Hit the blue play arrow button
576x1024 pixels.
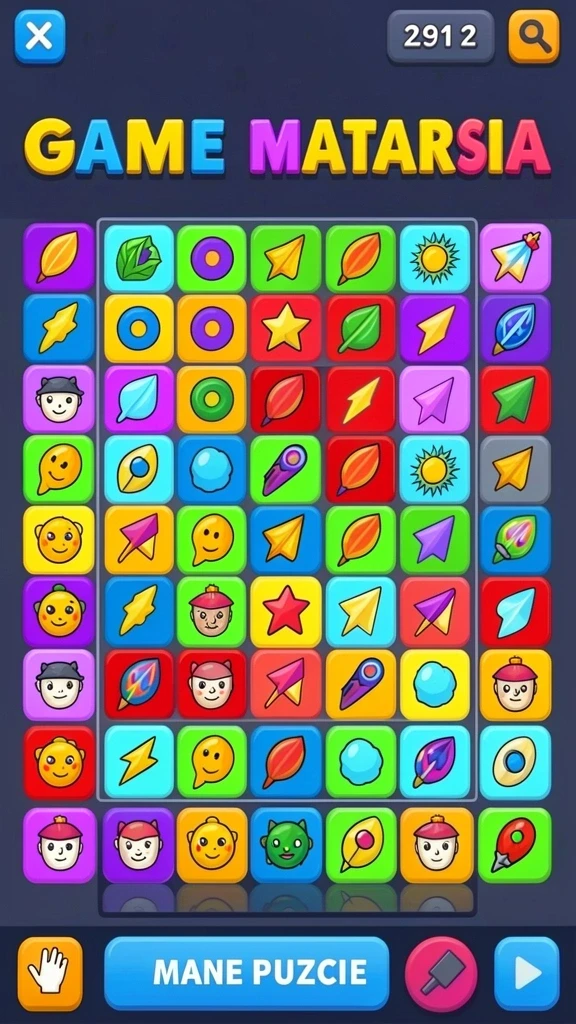tap(526, 974)
